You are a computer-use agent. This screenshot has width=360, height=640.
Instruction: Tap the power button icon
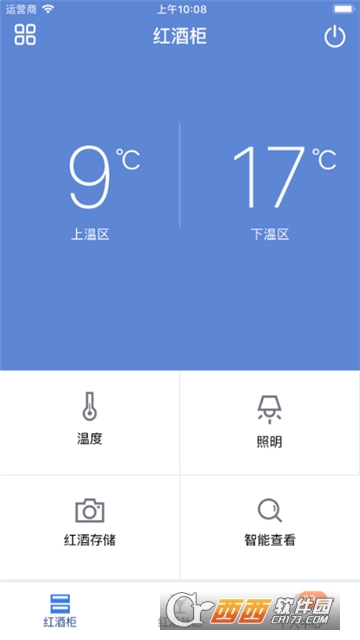335,36
